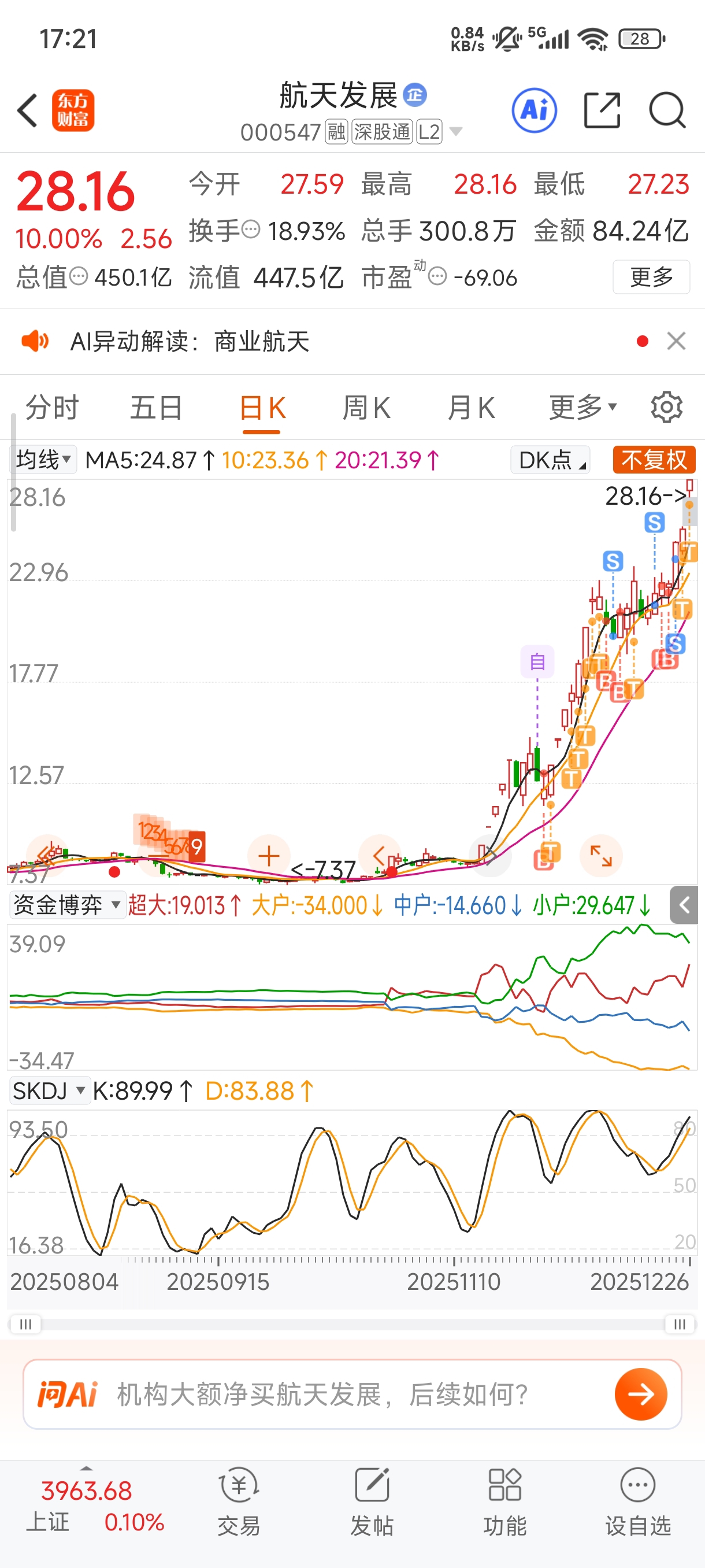Open 发帖 to write a post

click(372, 1500)
